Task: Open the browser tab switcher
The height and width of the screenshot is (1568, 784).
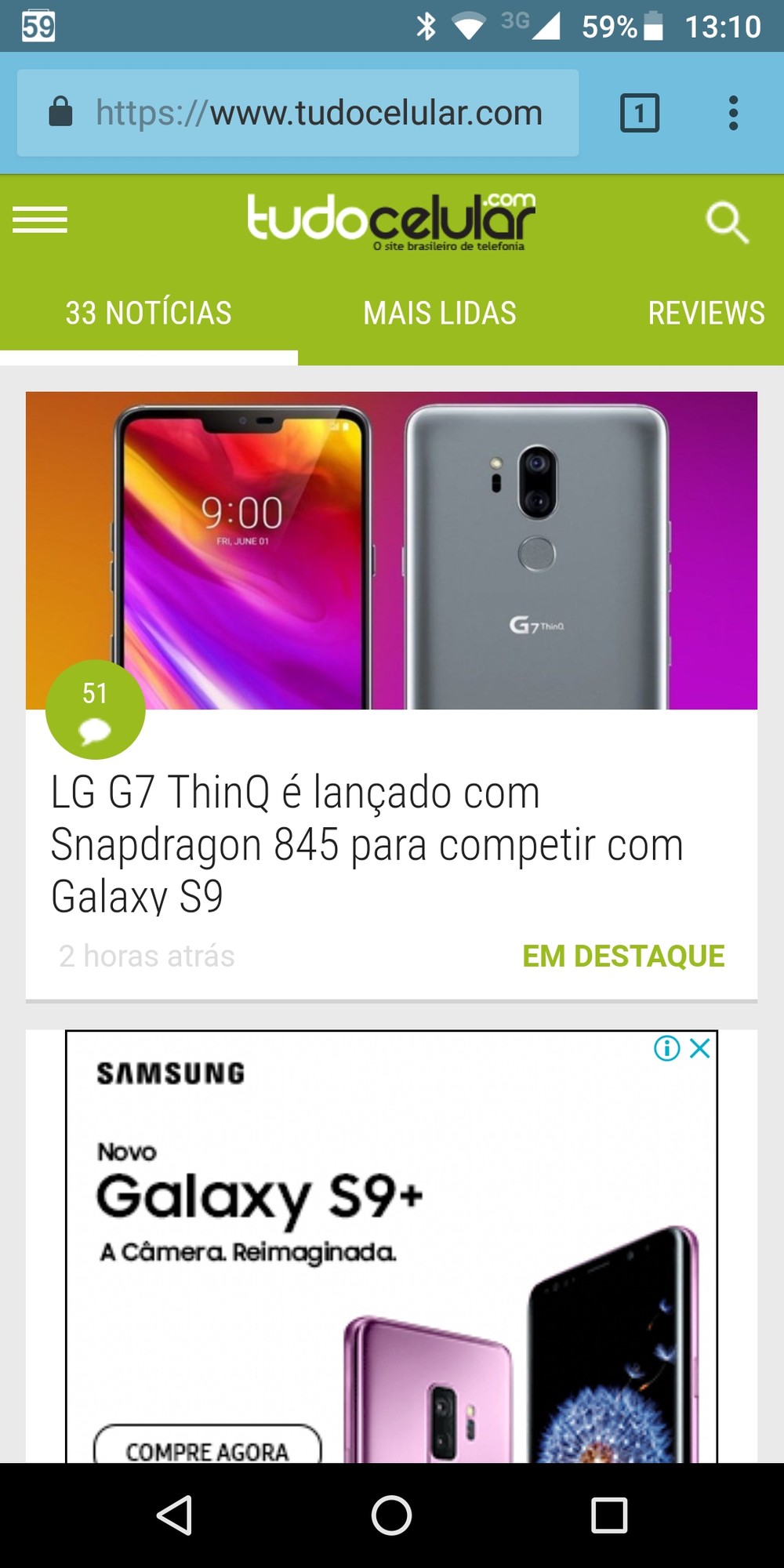Action: [x=640, y=113]
